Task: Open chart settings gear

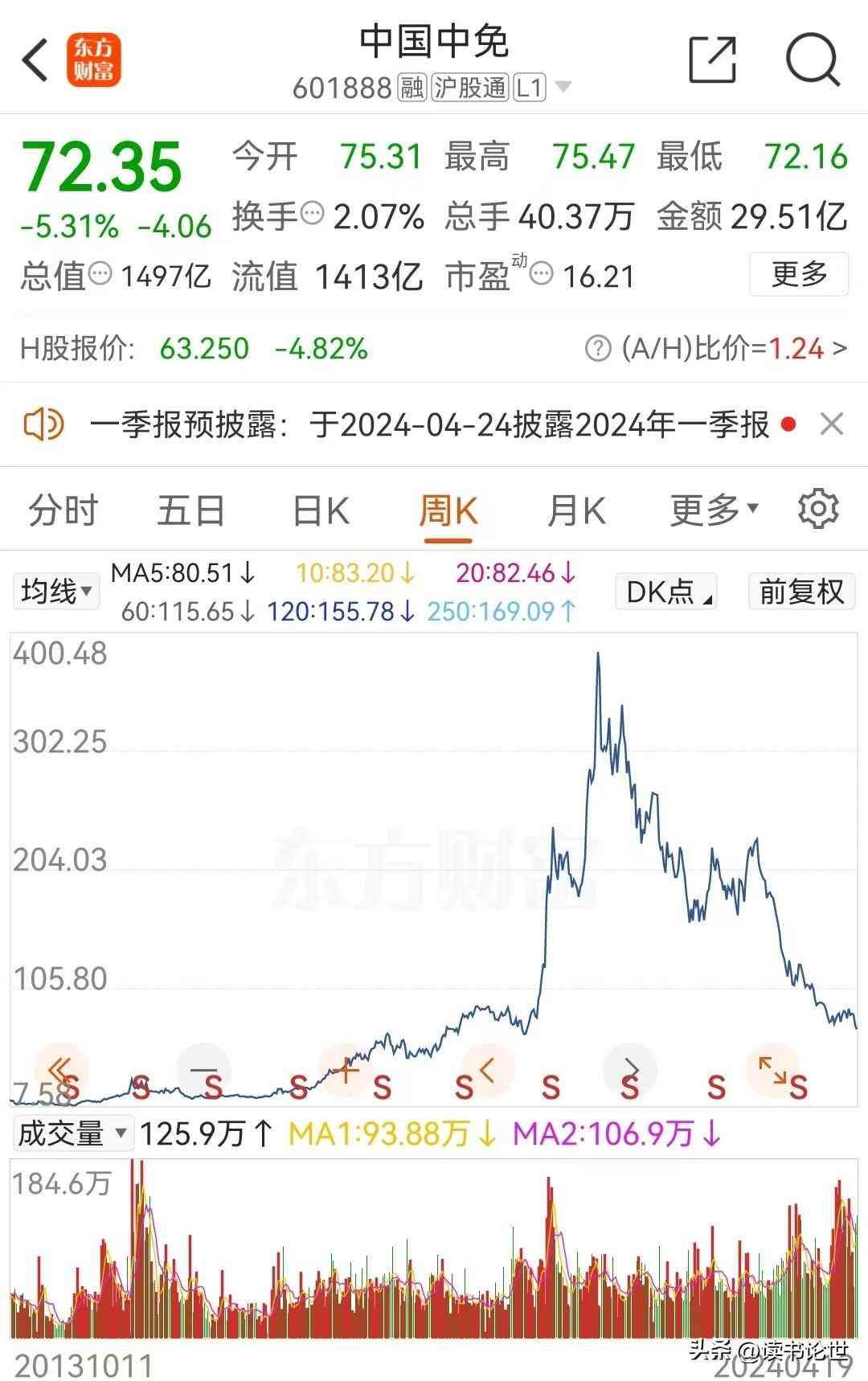Action: coord(818,509)
